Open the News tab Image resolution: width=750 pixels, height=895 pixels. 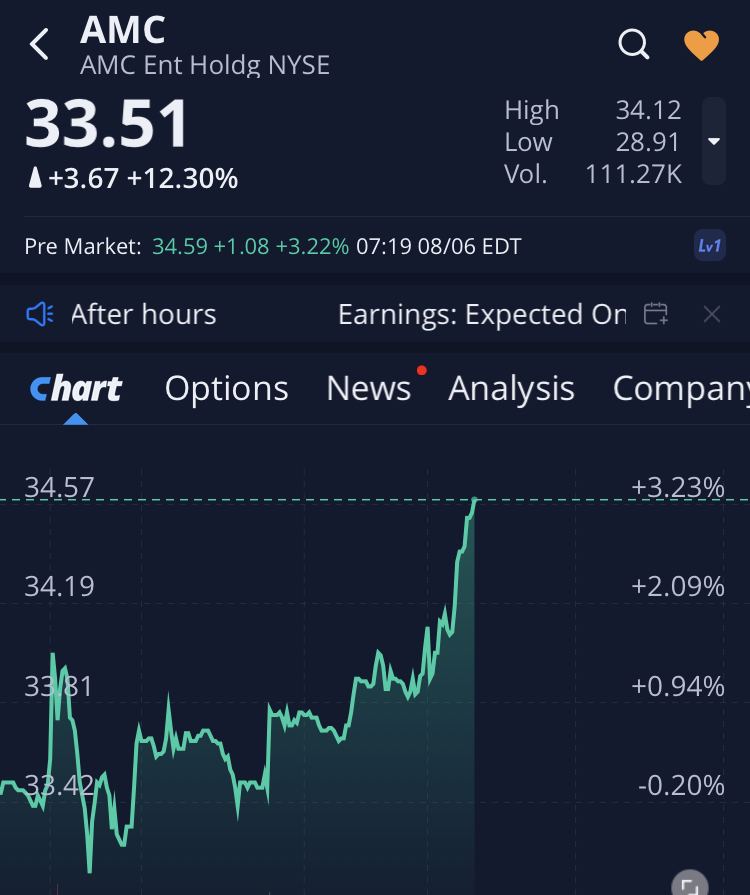(369, 388)
